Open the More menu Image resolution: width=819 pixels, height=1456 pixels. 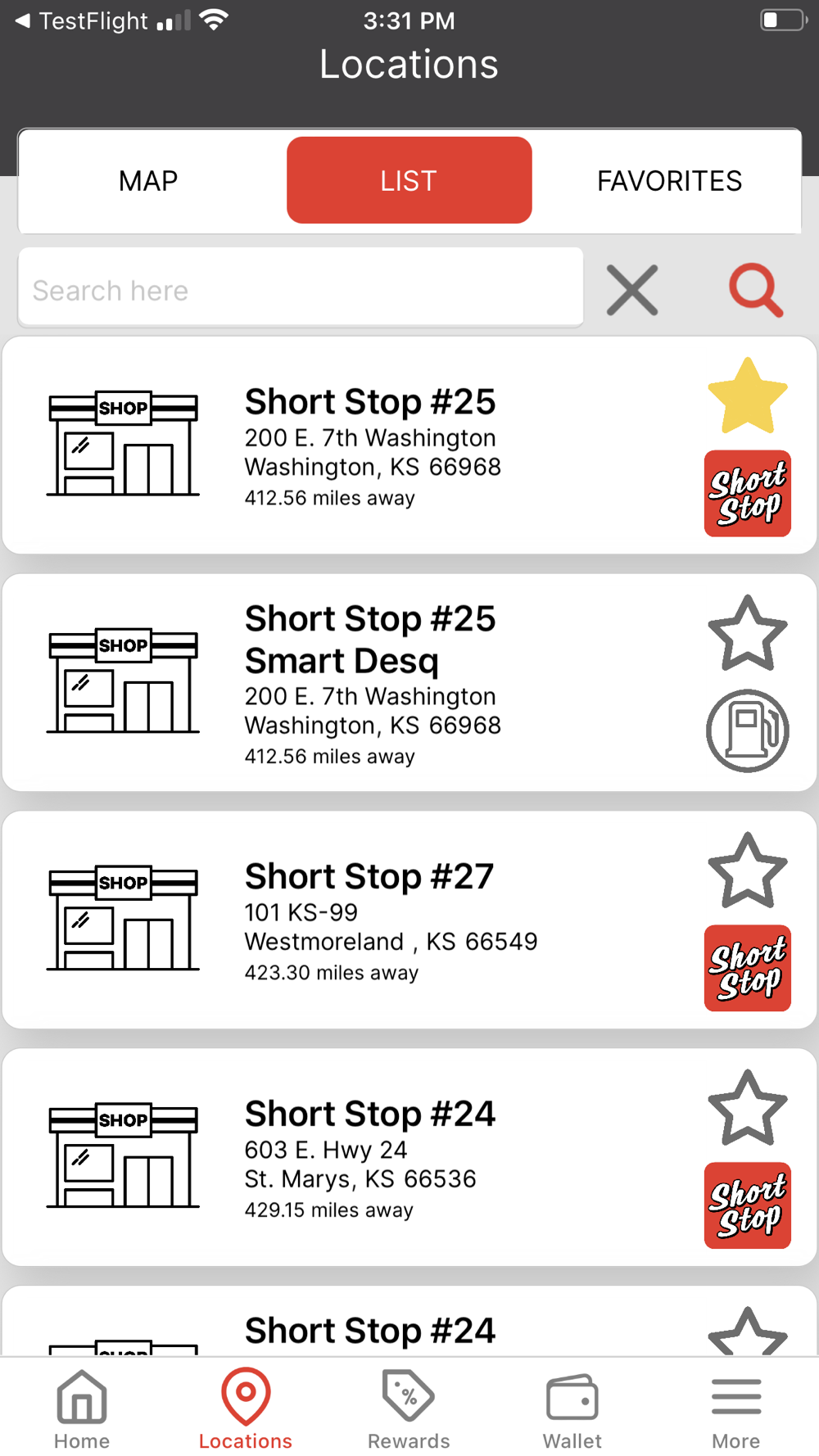(x=735, y=1409)
